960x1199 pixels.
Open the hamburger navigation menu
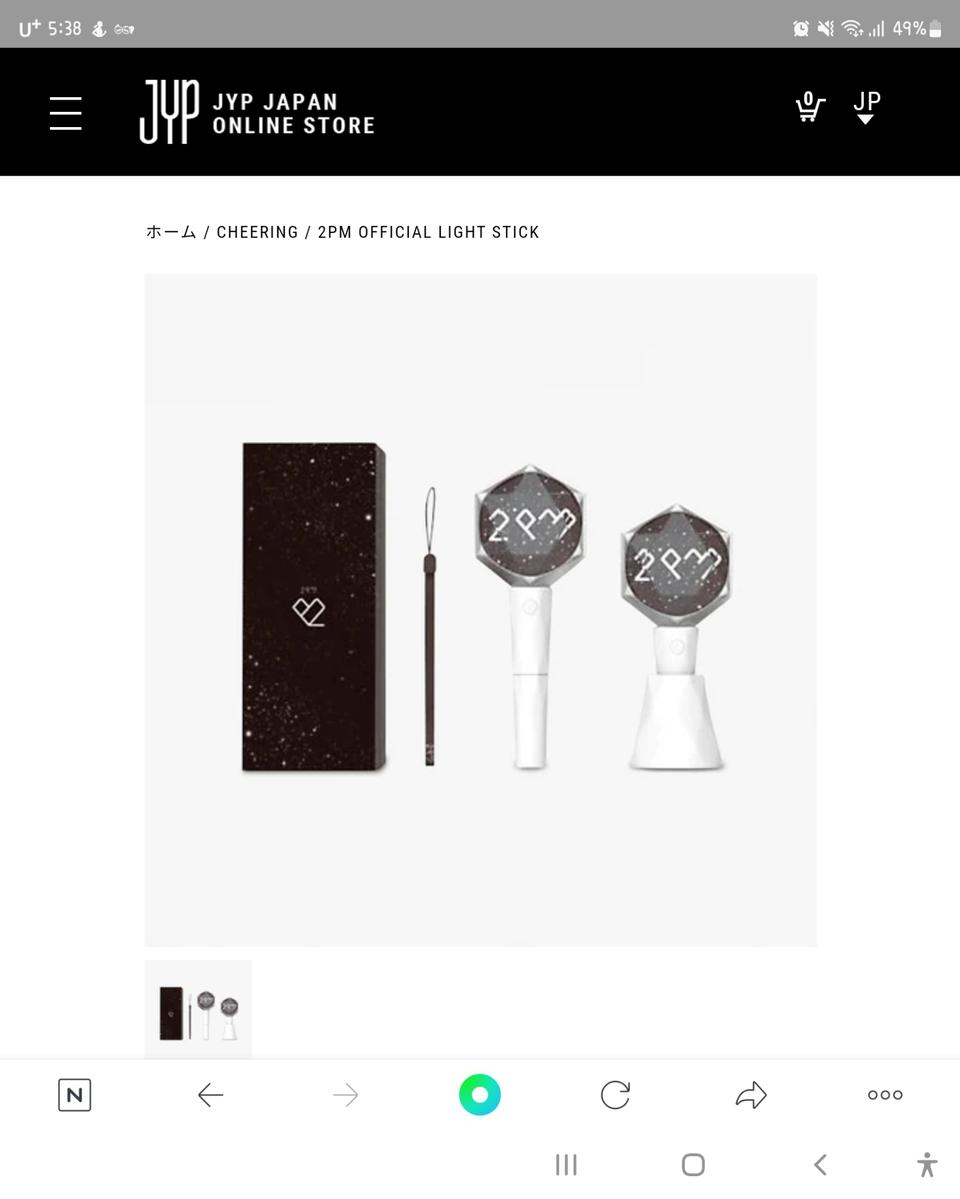point(65,113)
